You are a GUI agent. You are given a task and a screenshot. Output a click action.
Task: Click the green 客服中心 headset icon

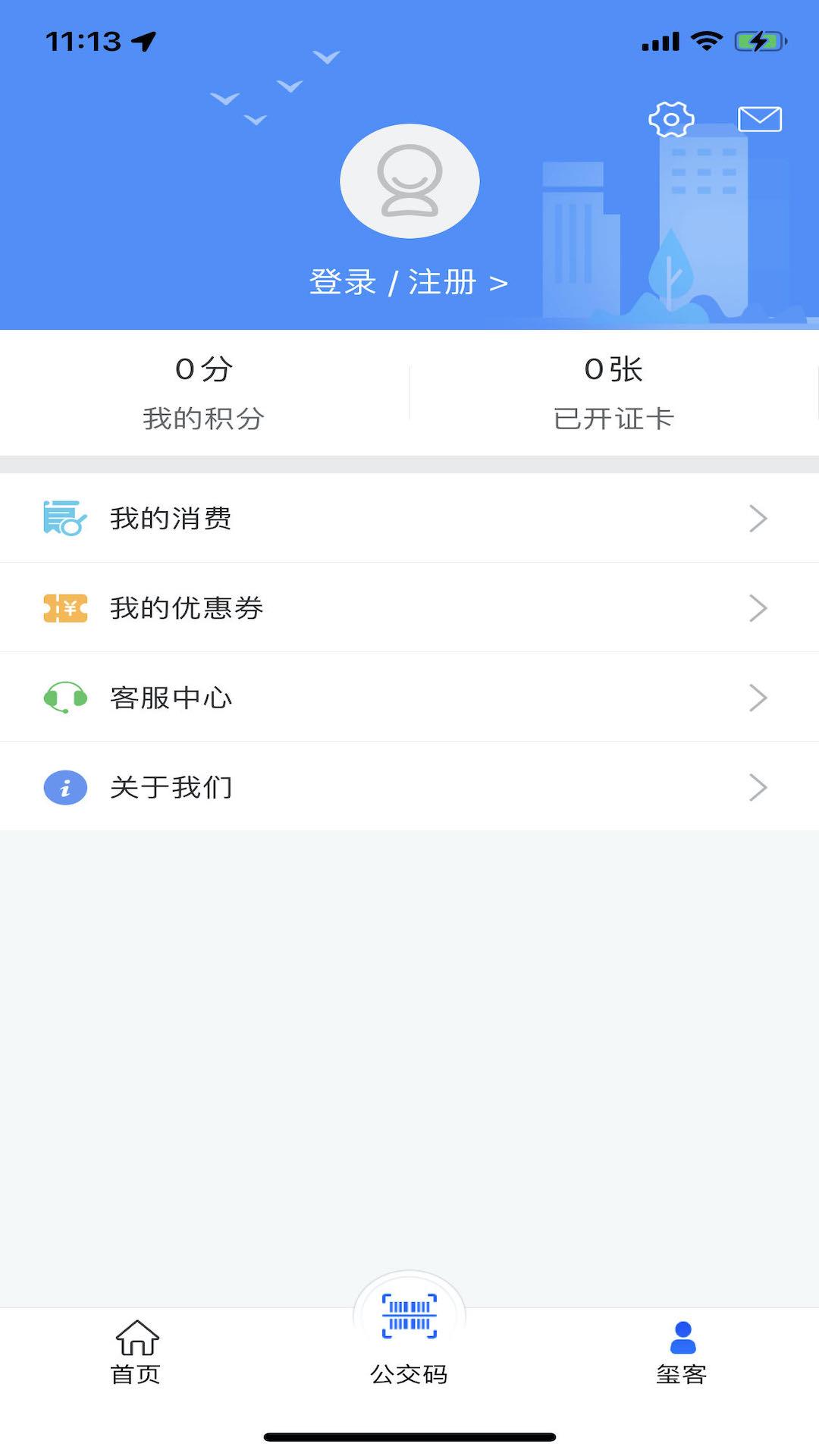click(64, 698)
